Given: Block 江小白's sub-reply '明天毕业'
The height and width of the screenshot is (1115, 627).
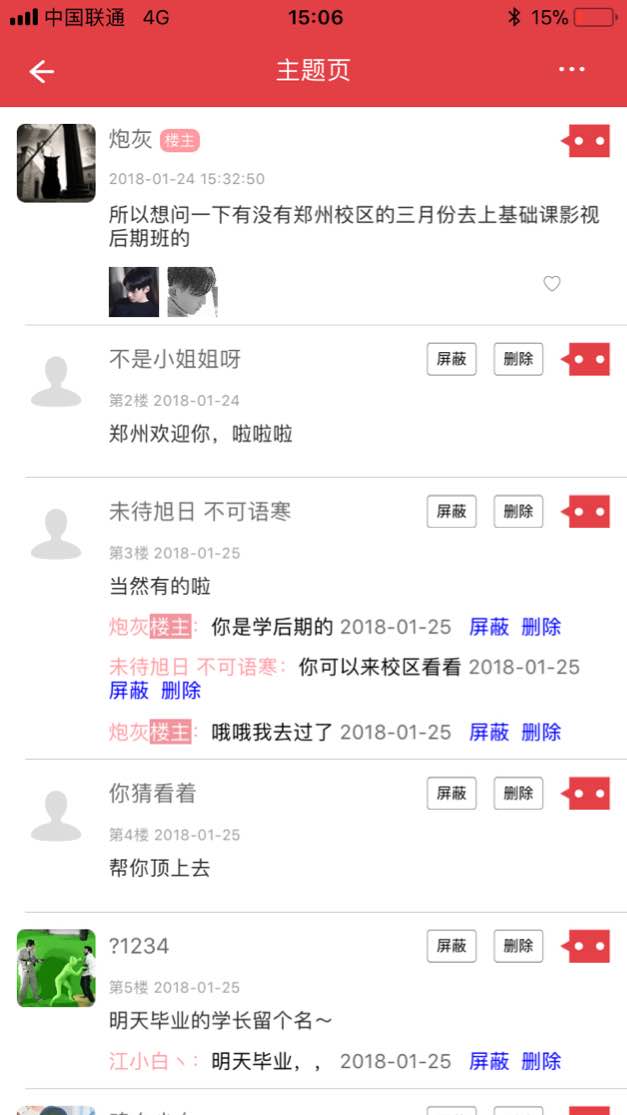Looking at the screenshot, I should point(489,1061).
